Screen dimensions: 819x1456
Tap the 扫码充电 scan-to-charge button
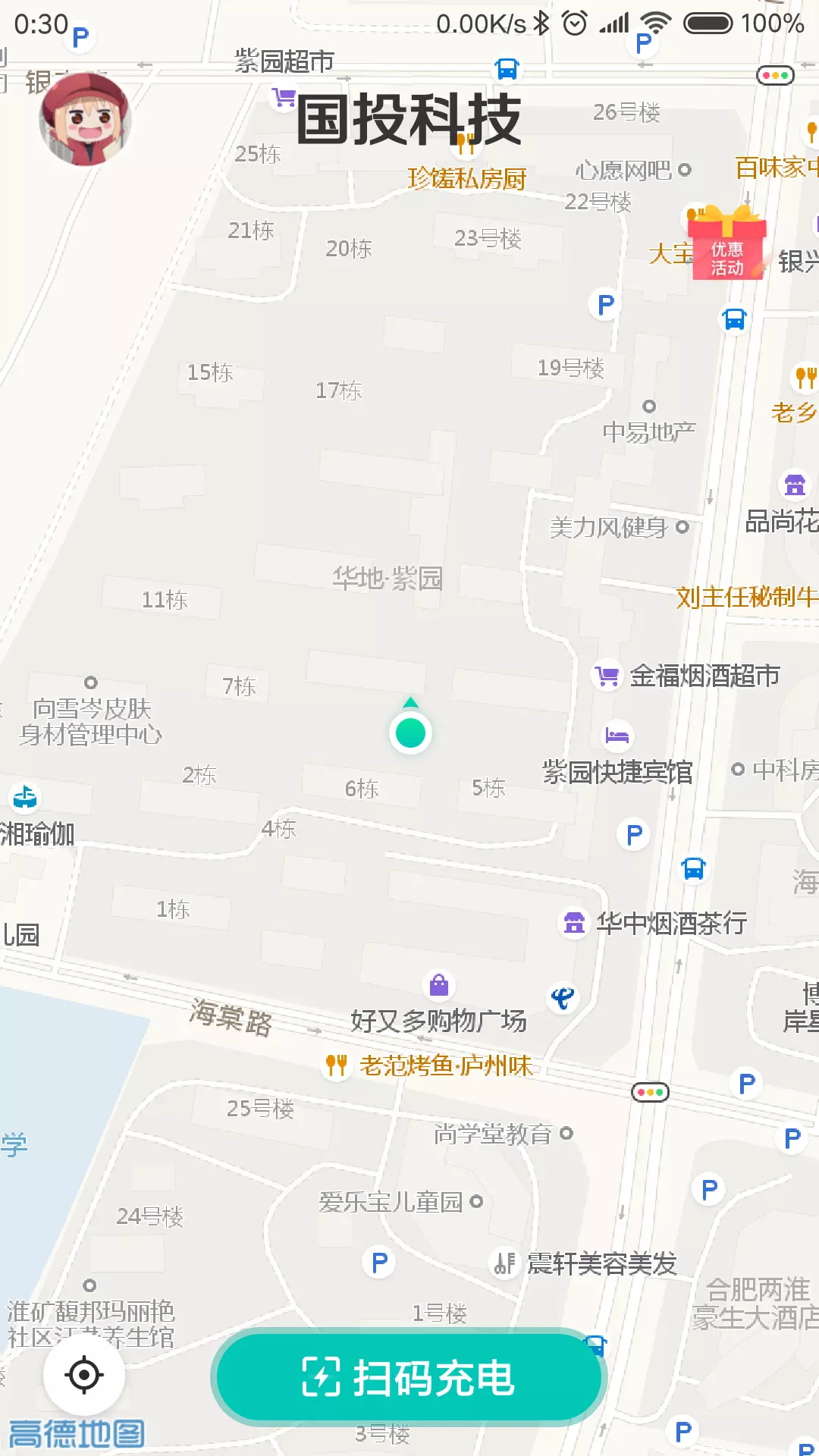tap(408, 1377)
